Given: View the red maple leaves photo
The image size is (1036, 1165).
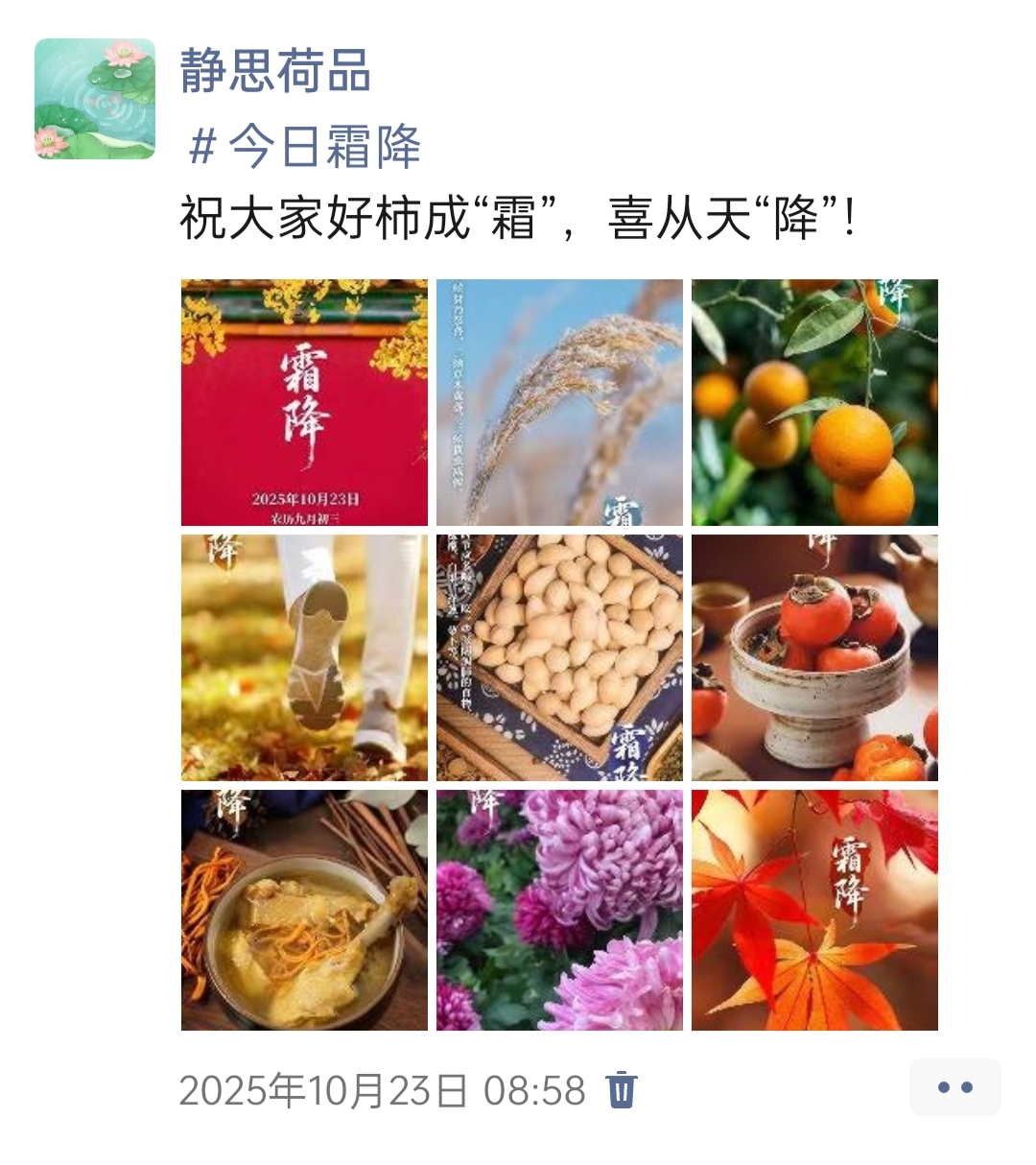Looking at the screenshot, I should tap(814, 910).
